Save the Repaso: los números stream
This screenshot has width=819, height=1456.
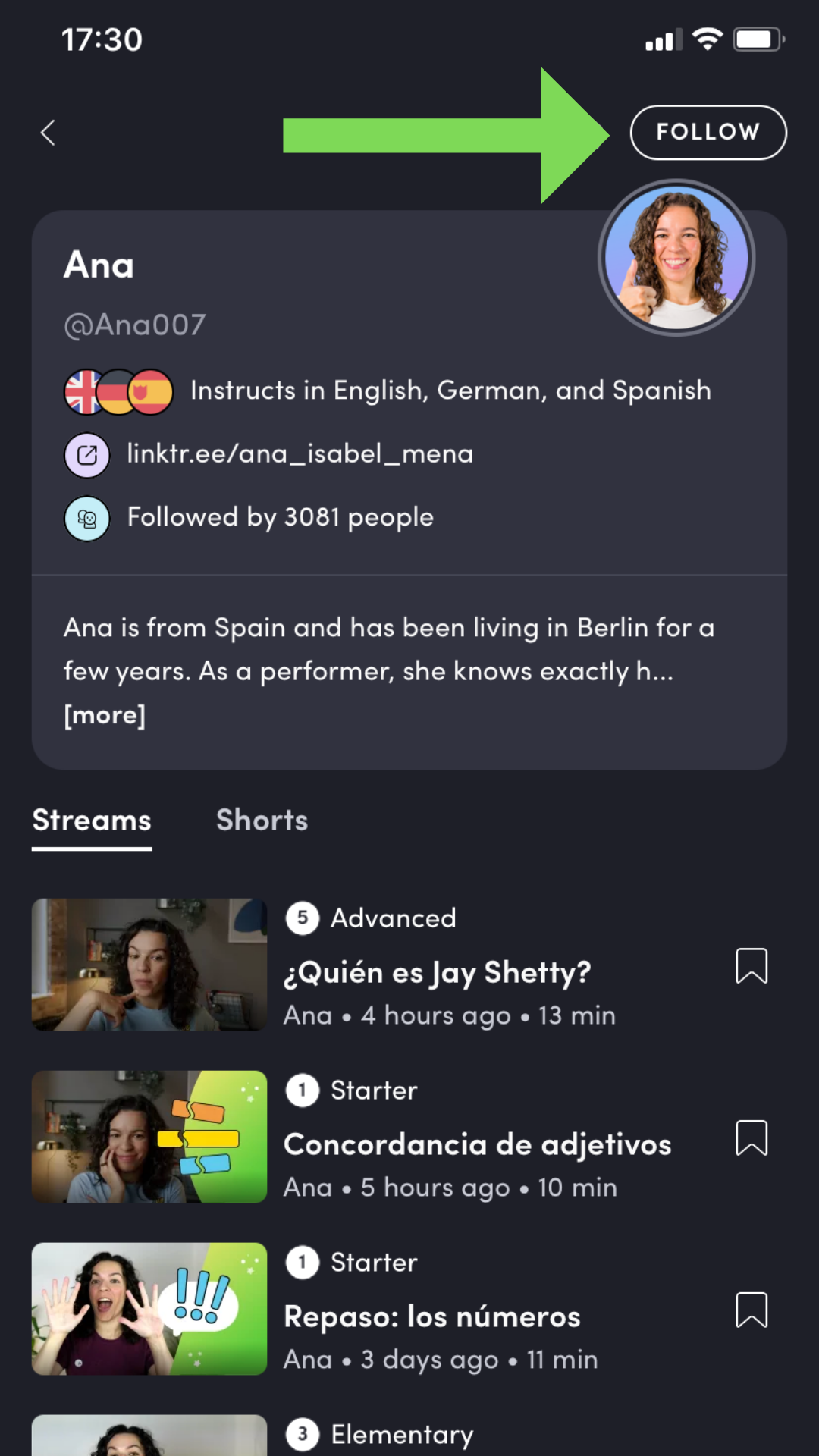pos(752,1310)
